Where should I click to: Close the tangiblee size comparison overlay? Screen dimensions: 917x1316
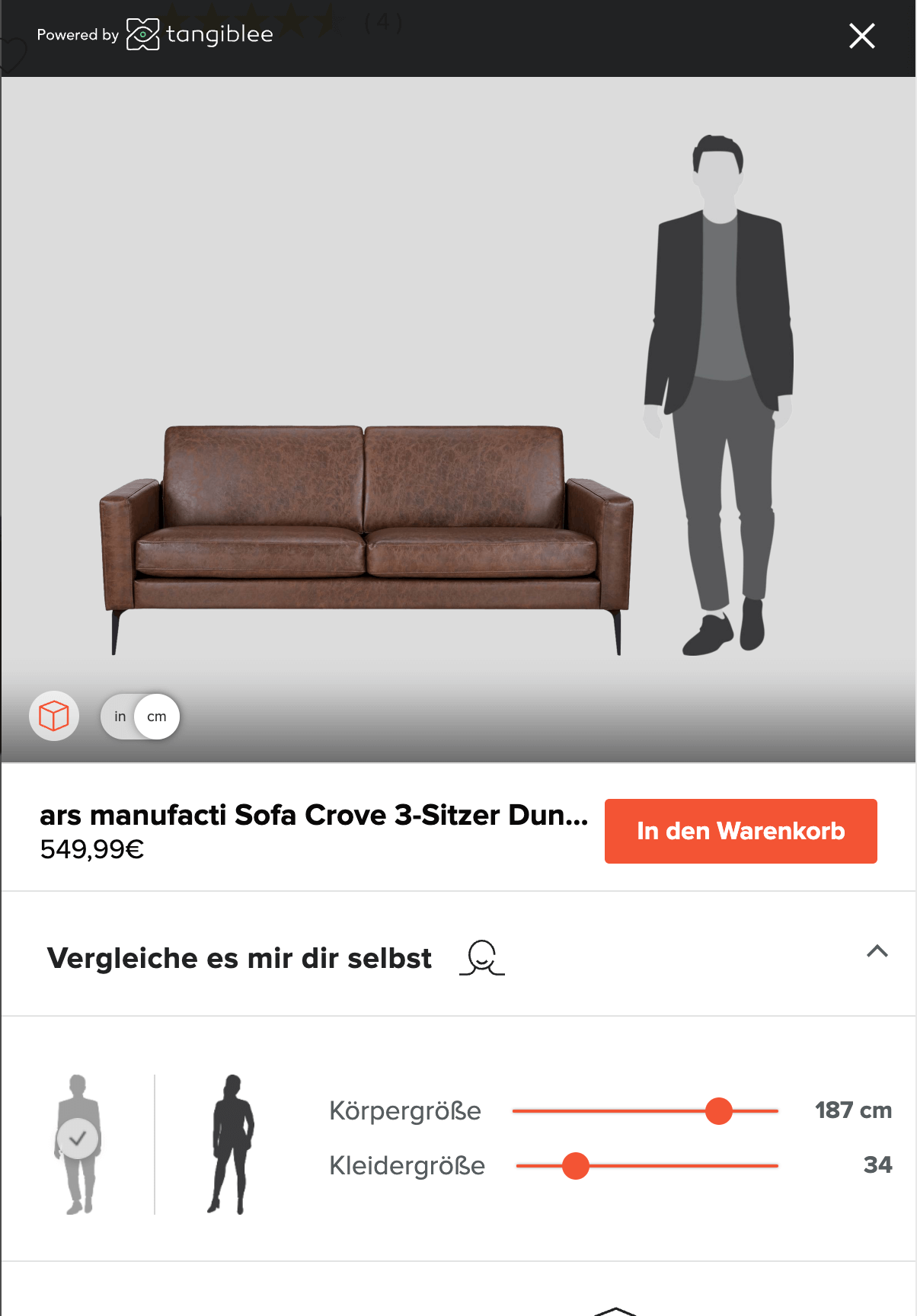pyautogui.click(x=861, y=36)
